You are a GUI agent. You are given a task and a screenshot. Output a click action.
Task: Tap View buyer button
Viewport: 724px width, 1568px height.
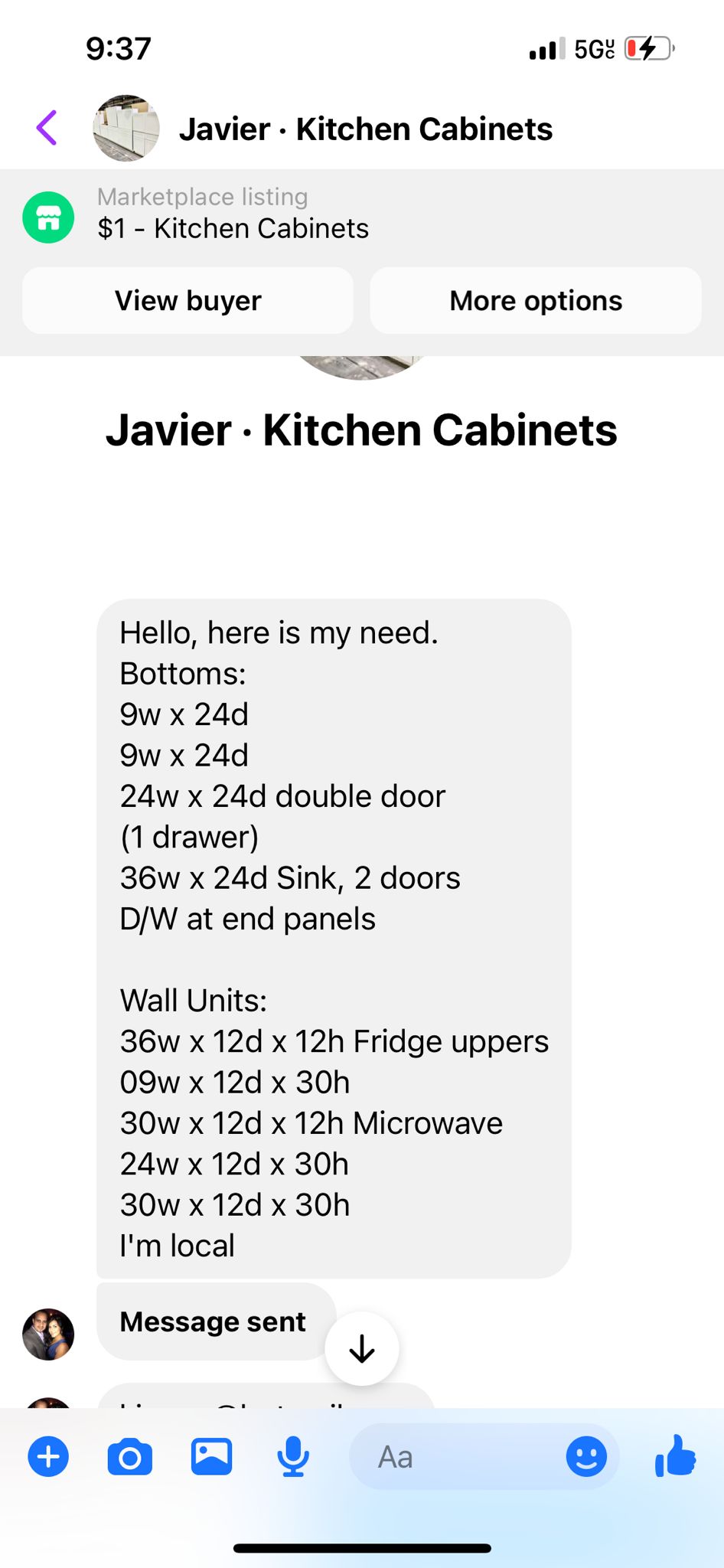click(188, 300)
